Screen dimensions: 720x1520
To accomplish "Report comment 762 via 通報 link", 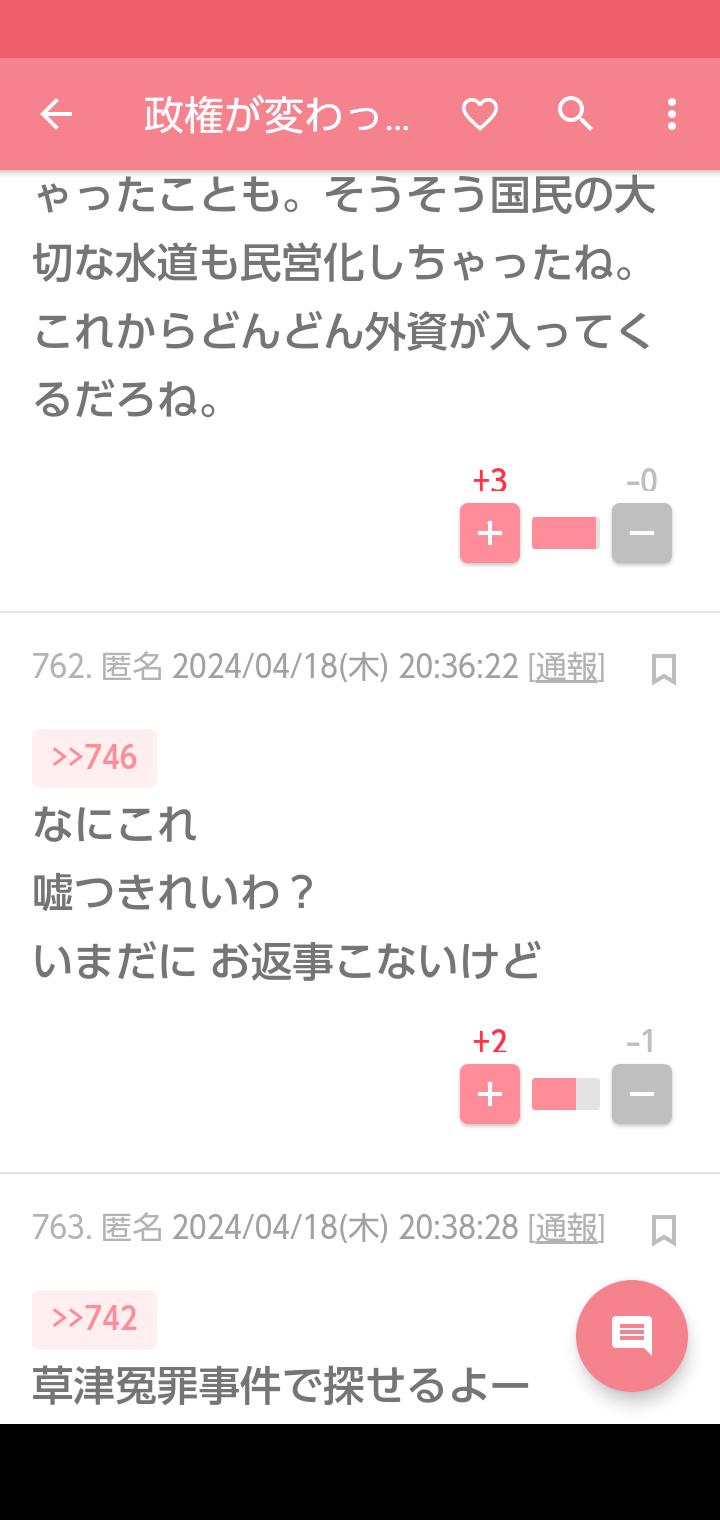I will point(566,666).
